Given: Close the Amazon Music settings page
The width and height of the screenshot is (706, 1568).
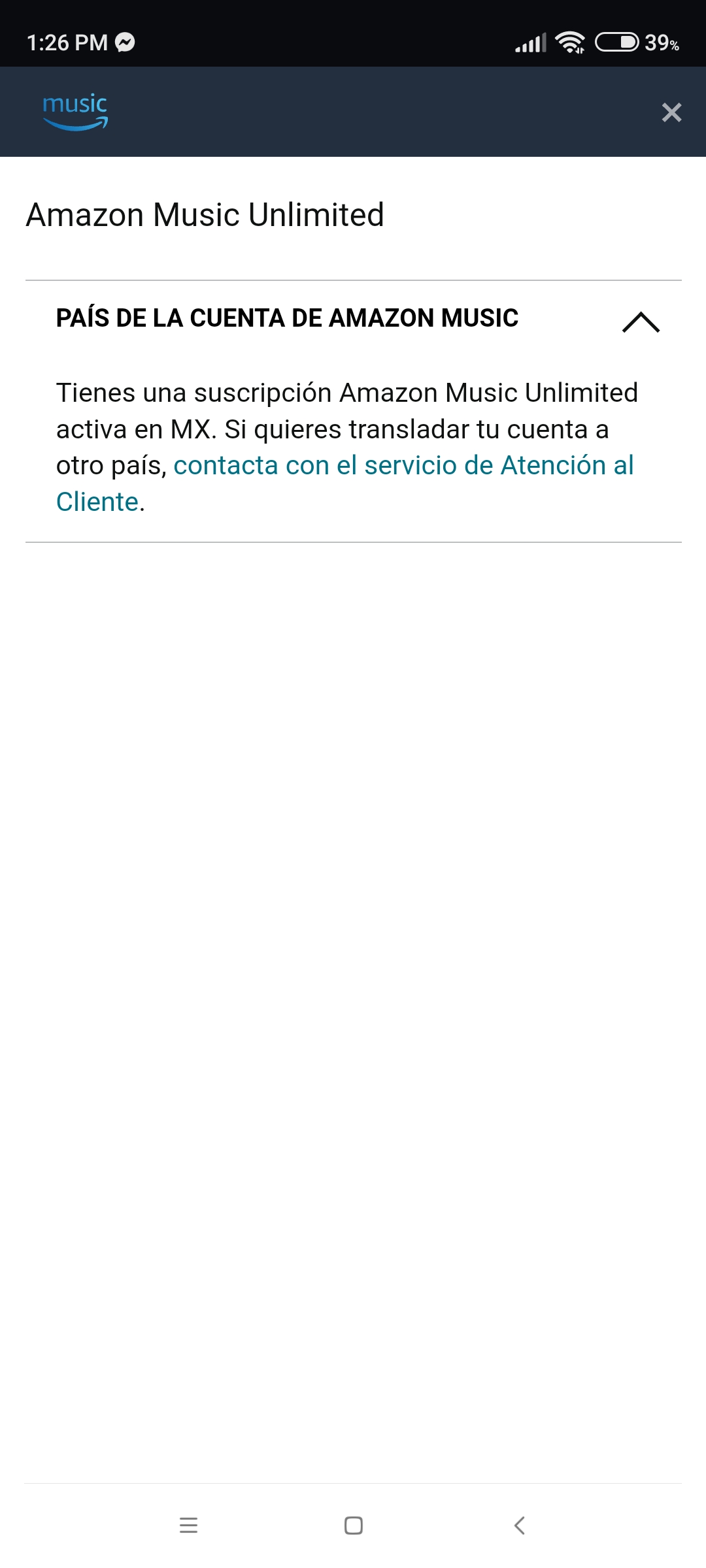Looking at the screenshot, I should tap(671, 112).
